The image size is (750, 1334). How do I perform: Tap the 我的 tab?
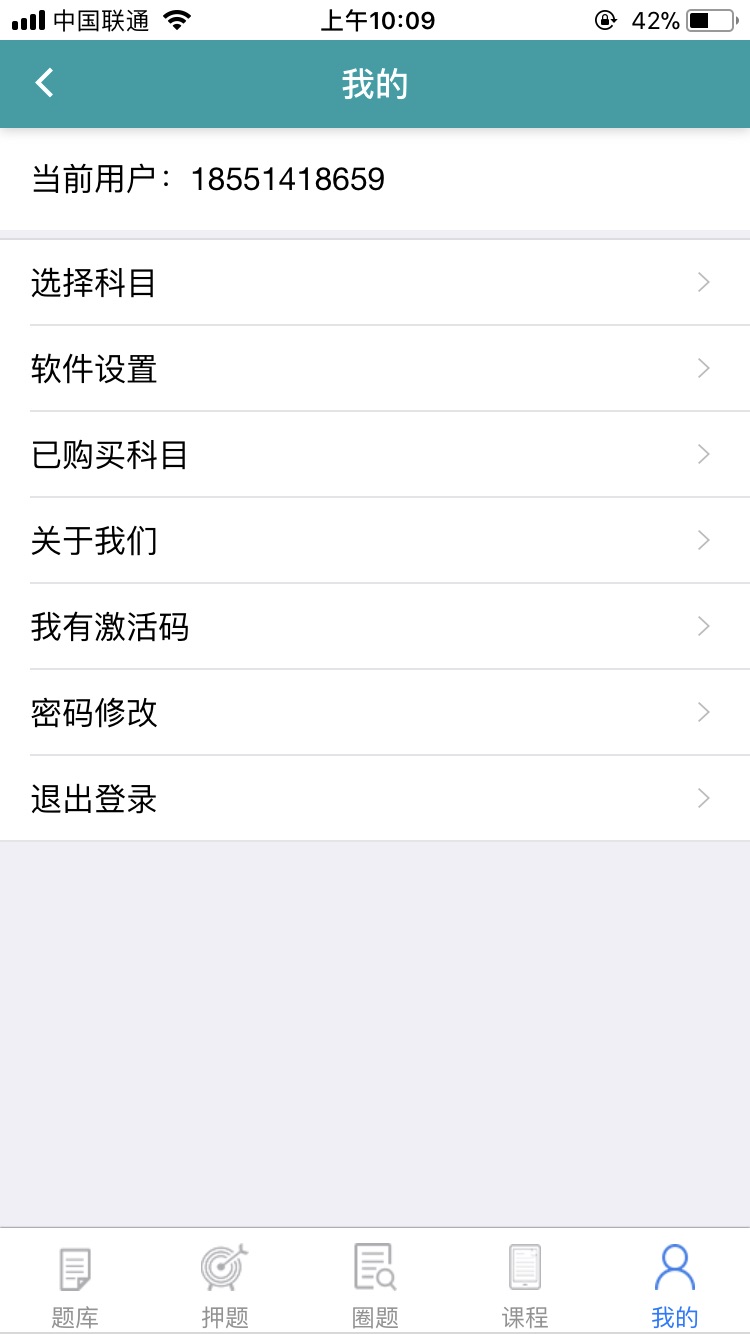675,1284
